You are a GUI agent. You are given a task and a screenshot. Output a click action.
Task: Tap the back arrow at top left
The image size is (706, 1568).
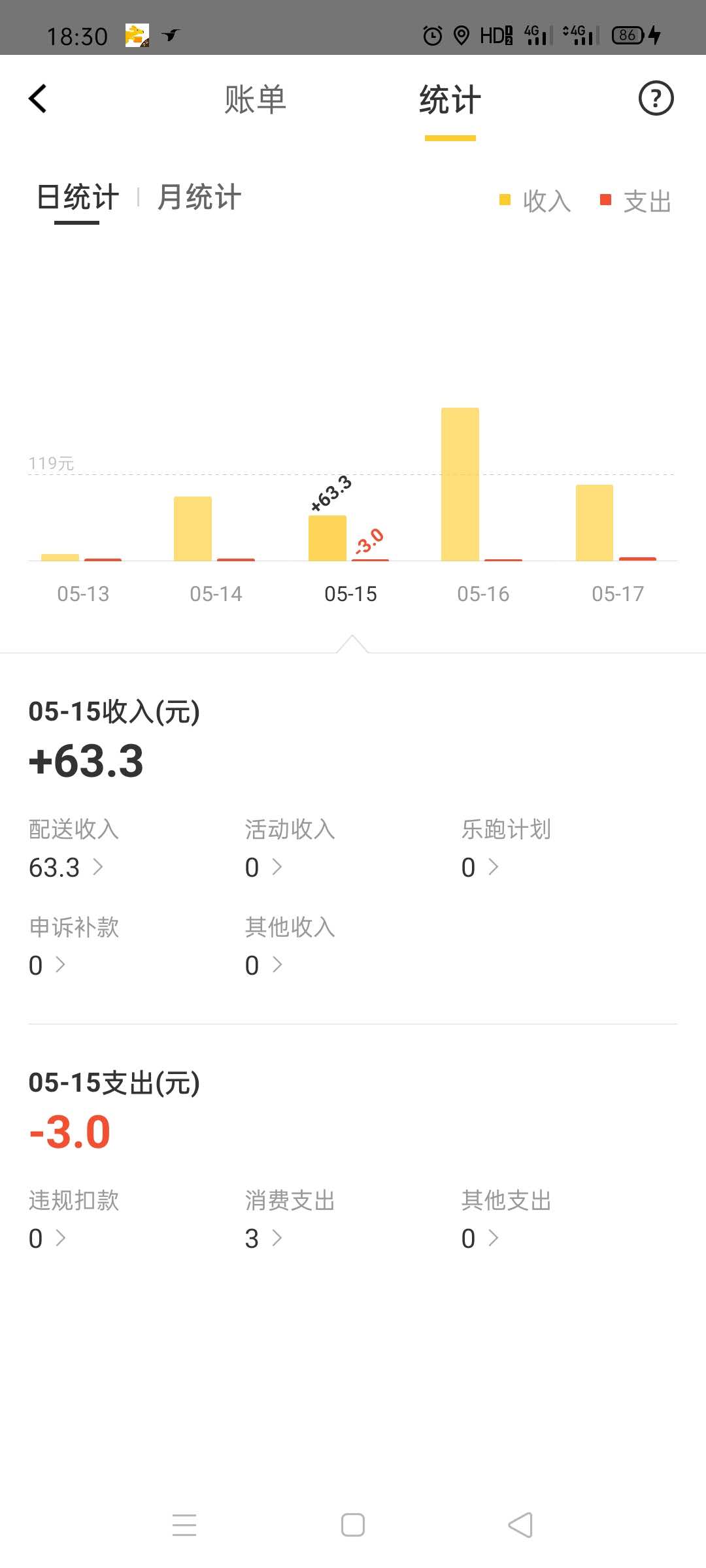(37, 98)
